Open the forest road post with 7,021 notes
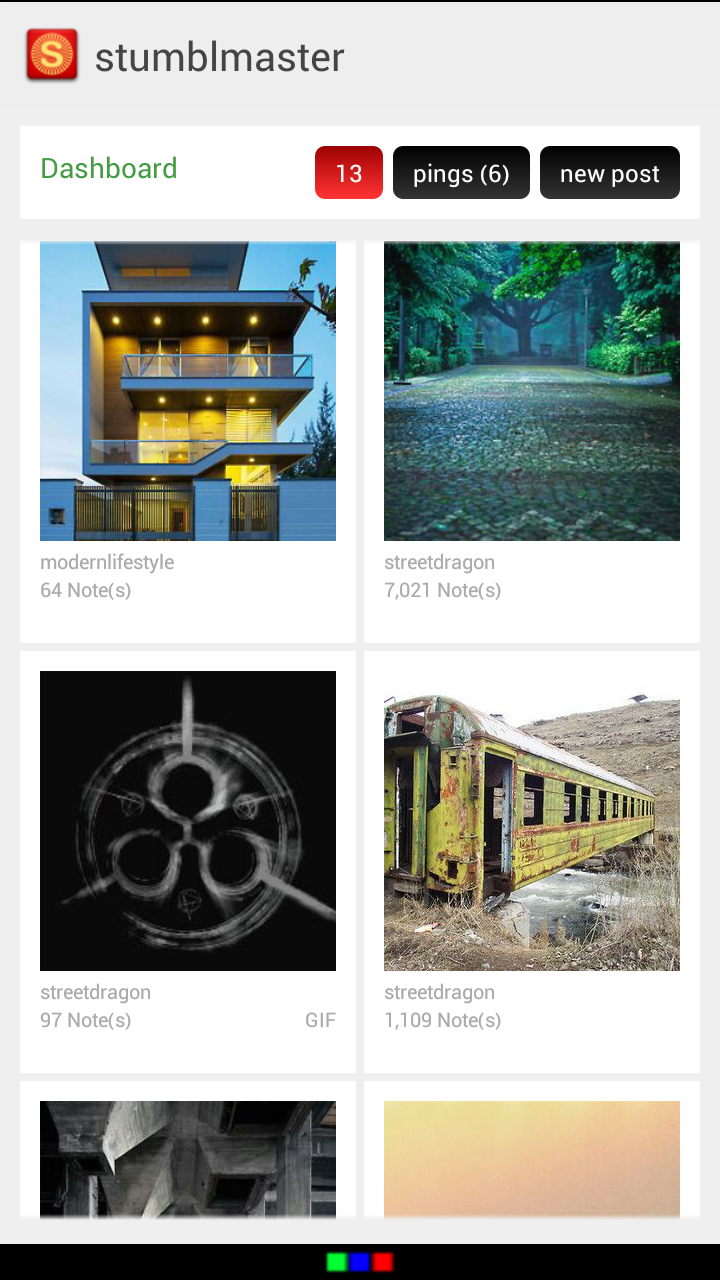The image size is (720, 1280). click(532, 391)
